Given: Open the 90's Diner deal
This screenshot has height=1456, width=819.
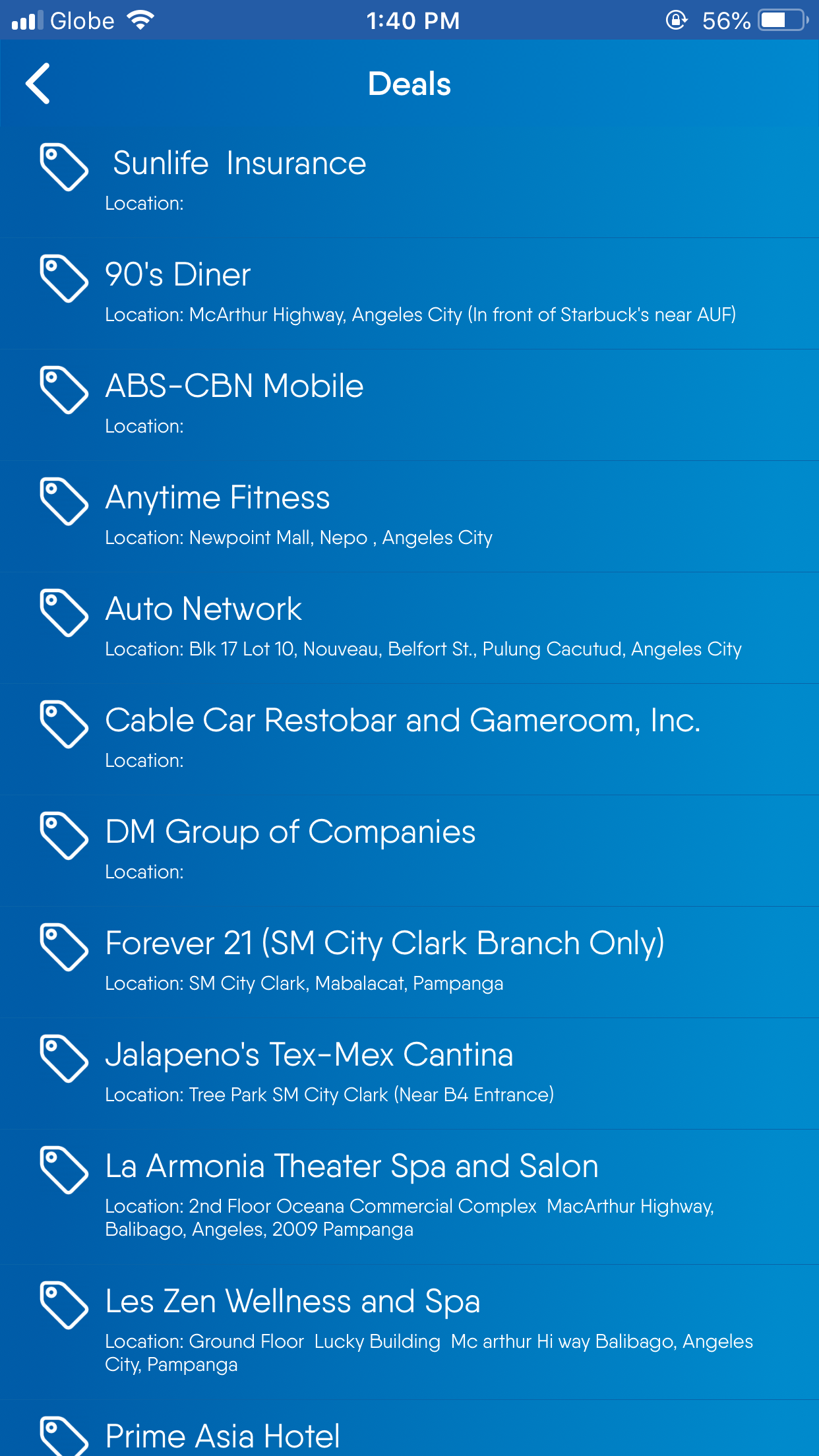Looking at the screenshot, I should (x=409, y=293).
